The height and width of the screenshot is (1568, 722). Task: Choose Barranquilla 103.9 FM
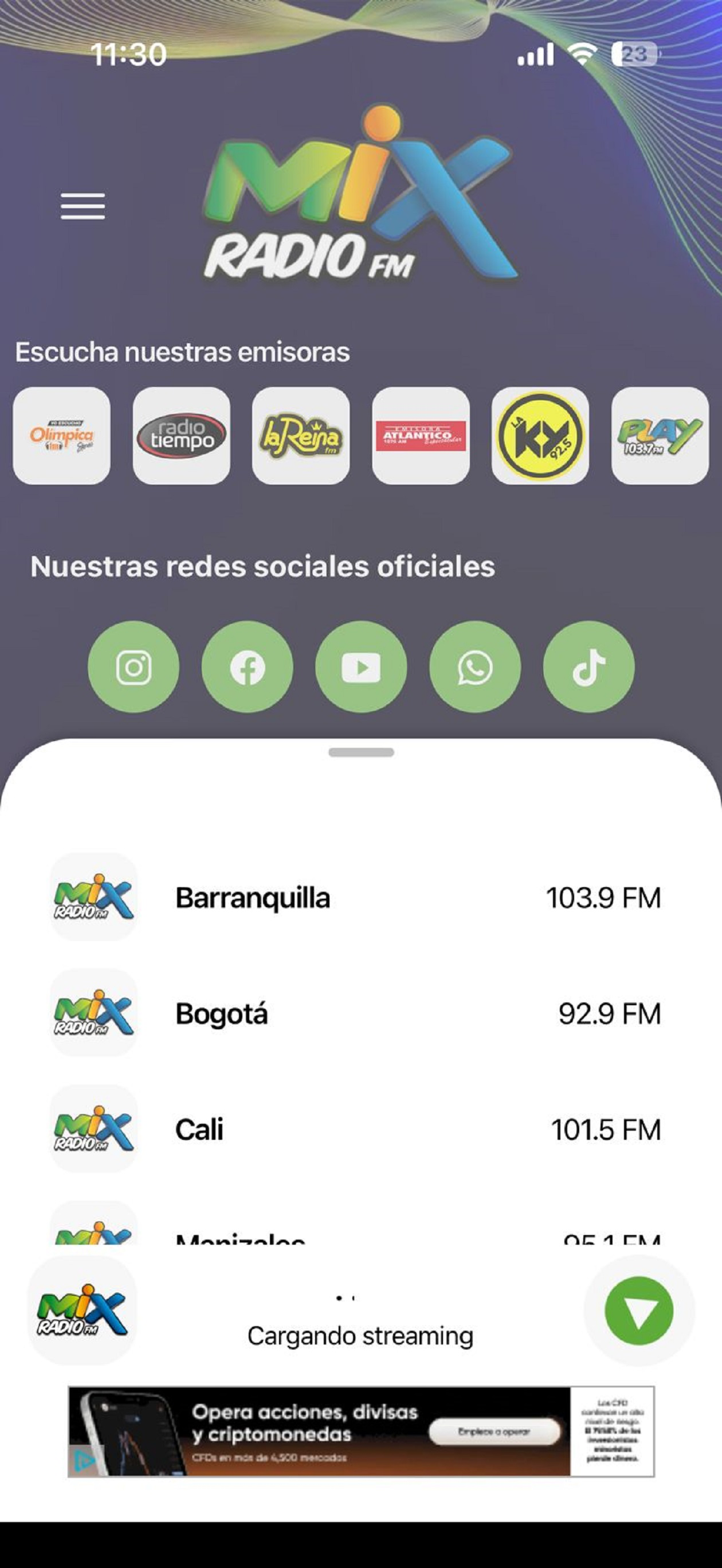tap(361, 897)
